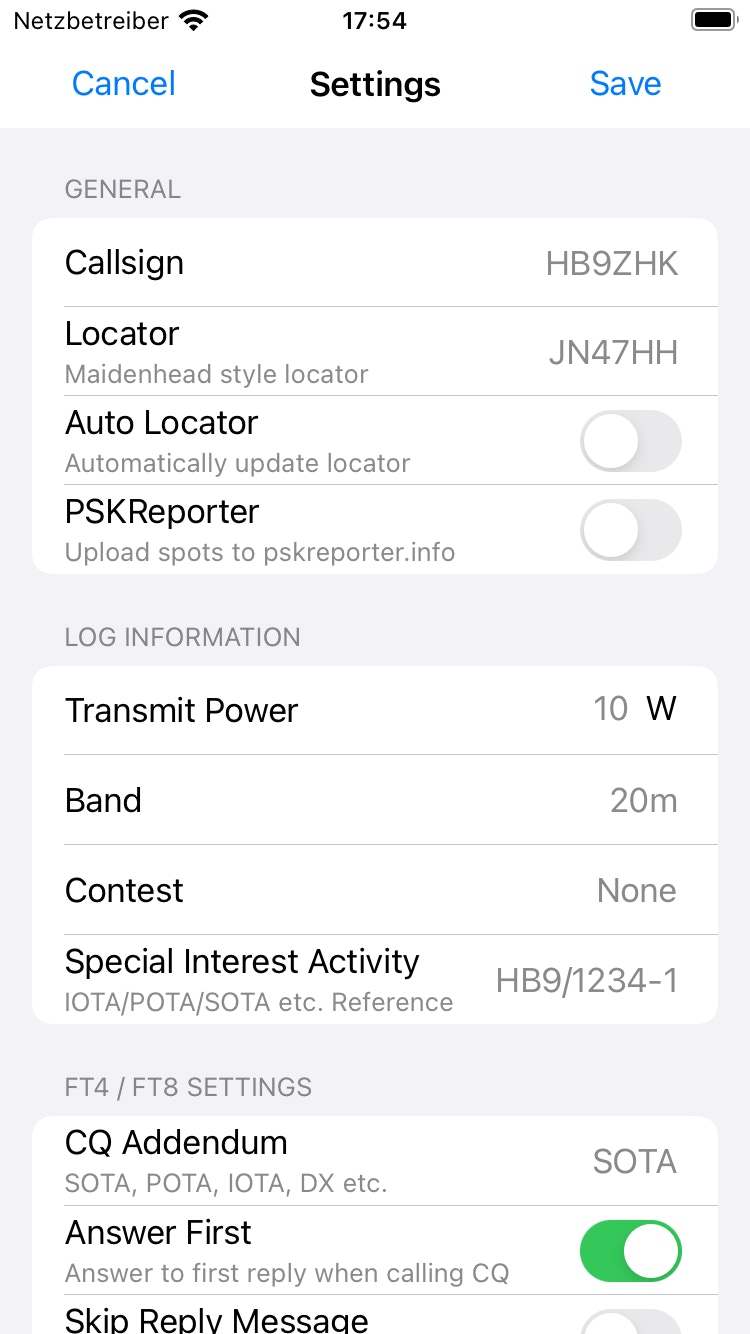Cancel the settings changes
The width and height of the screenshot is (750, 1334).
[x=123, y=84]
